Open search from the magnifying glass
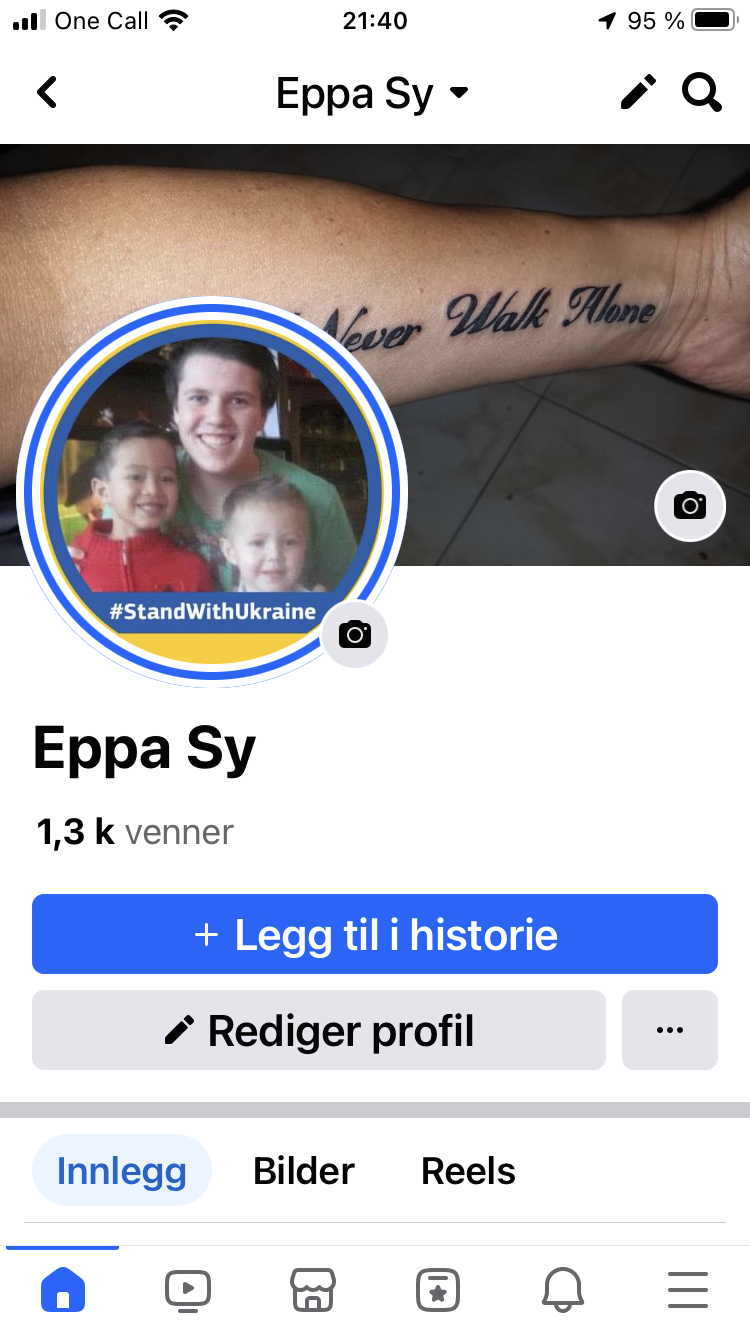This screenshot has height=1334, width=750. (702, 93)
